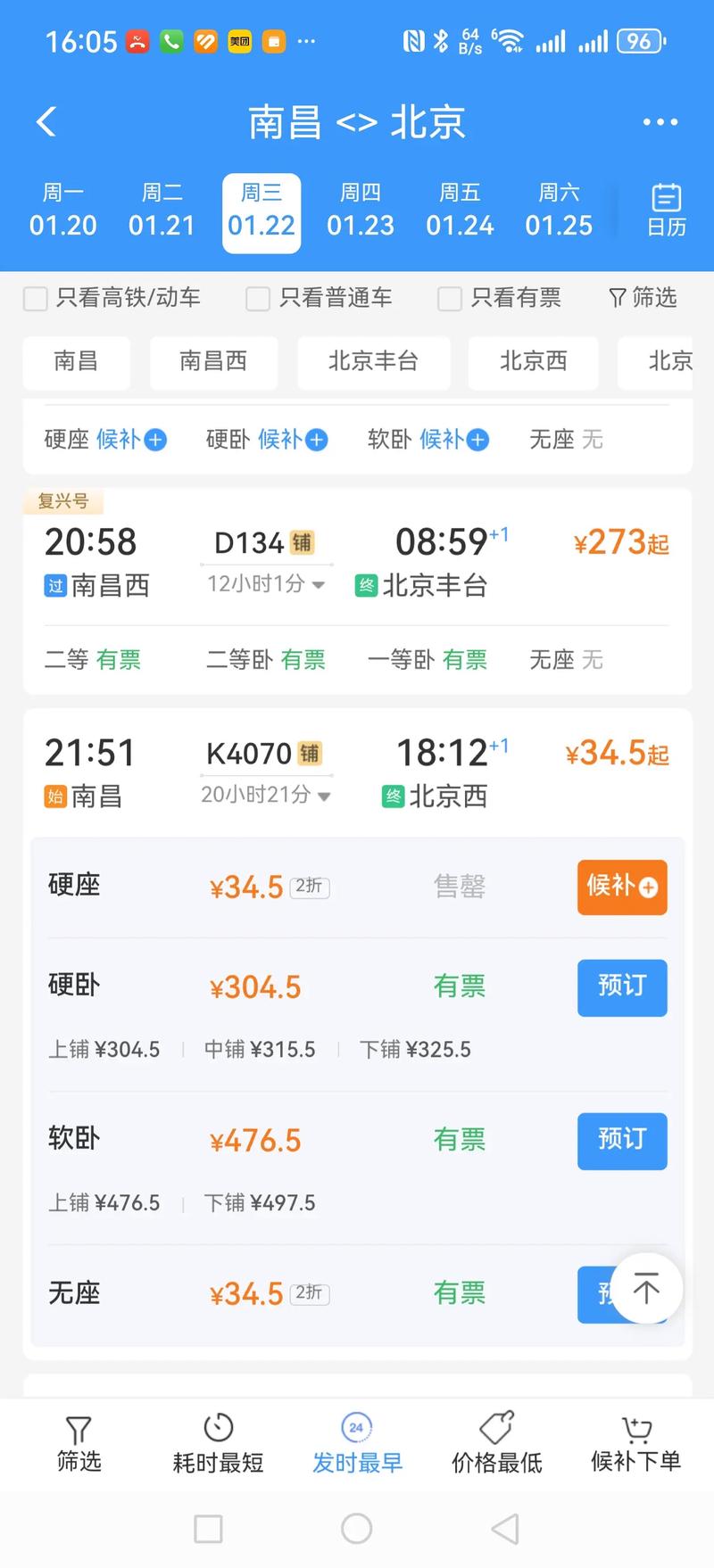Viewport: 714px width, 1568px height.
Task: Open the calendar date picker
Action: tap(666, 208)
